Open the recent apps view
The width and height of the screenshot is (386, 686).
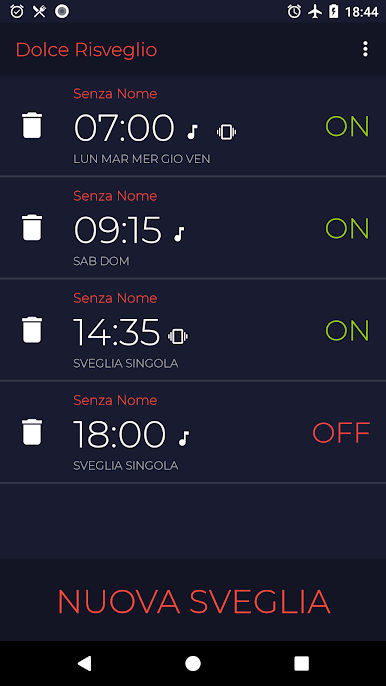[302, 663]
